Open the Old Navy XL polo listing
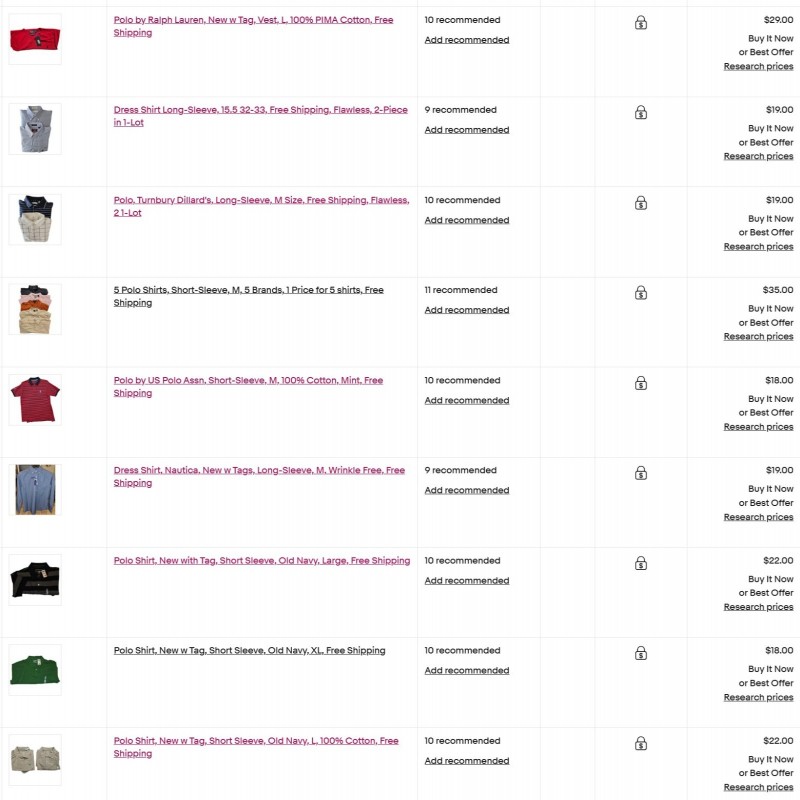Image resolution: width=800 pixels, height=800 pixels. pos(249,651)
